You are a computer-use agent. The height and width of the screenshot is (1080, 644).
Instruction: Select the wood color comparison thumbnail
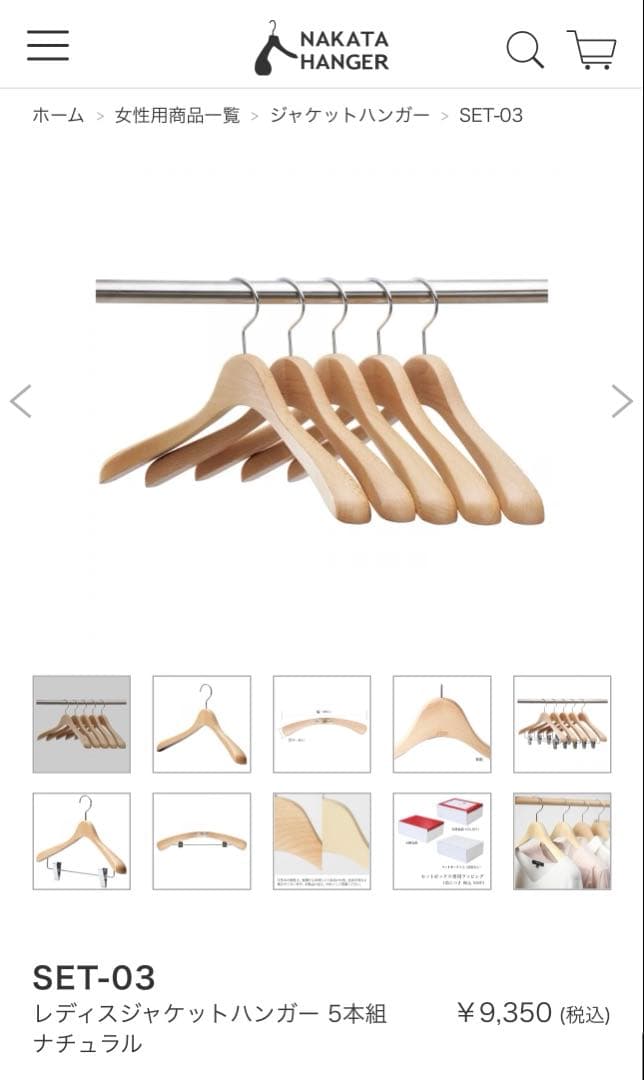321,841
